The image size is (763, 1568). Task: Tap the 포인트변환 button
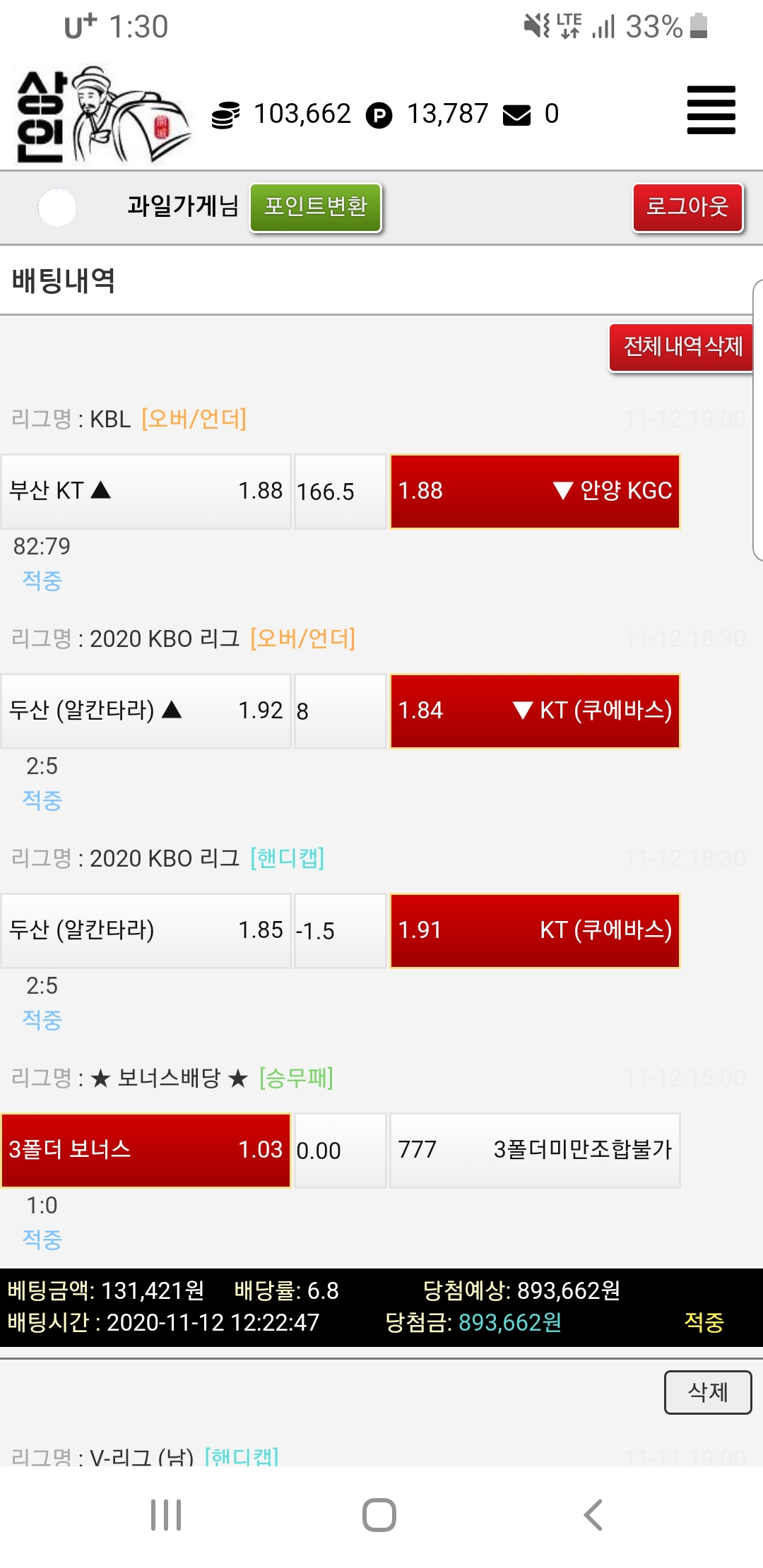(x=316, y=207)
